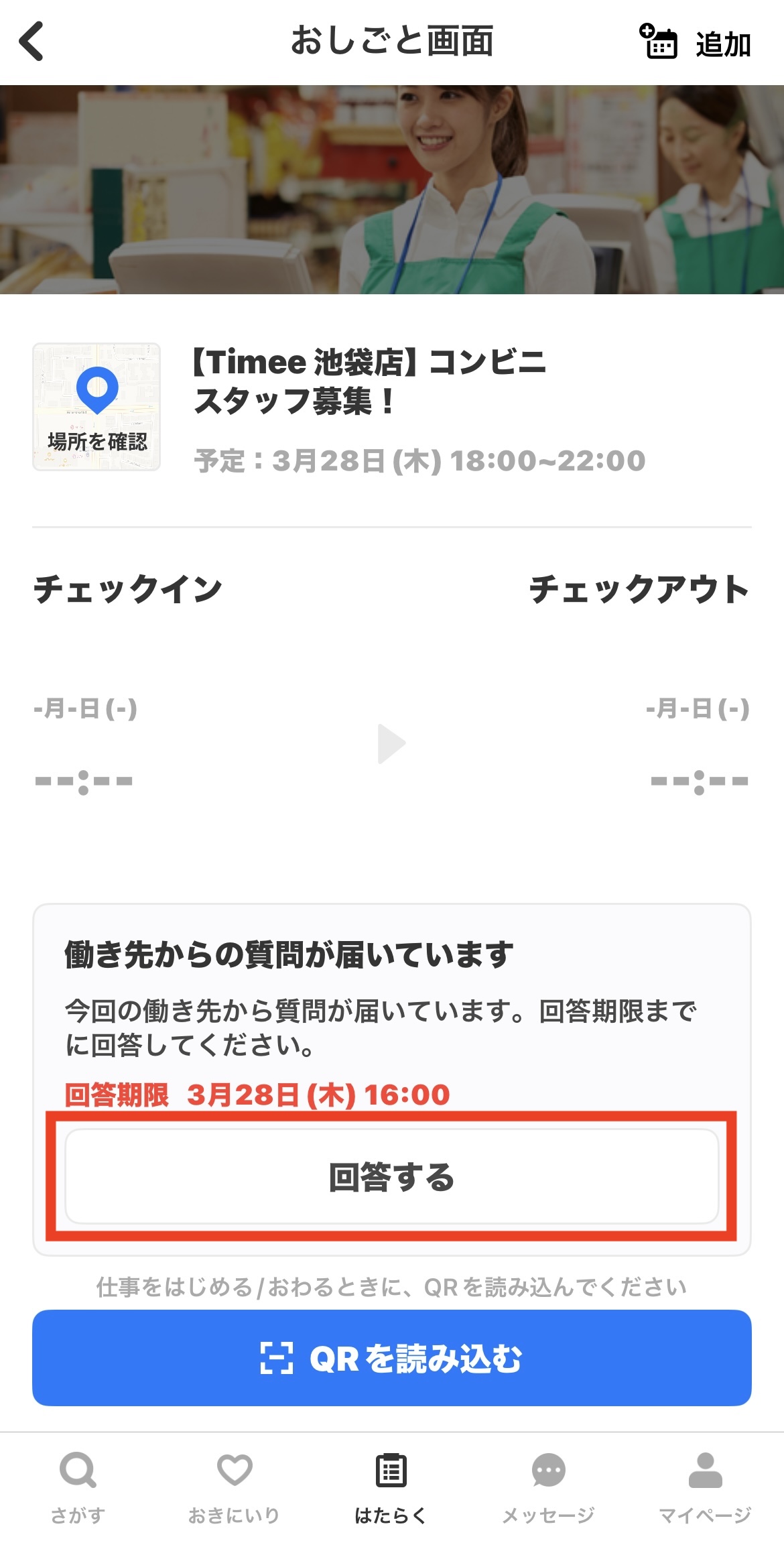Tap the 回答する button
This screenshot has height=1555, width=784.
click(x=391, y=1177)
